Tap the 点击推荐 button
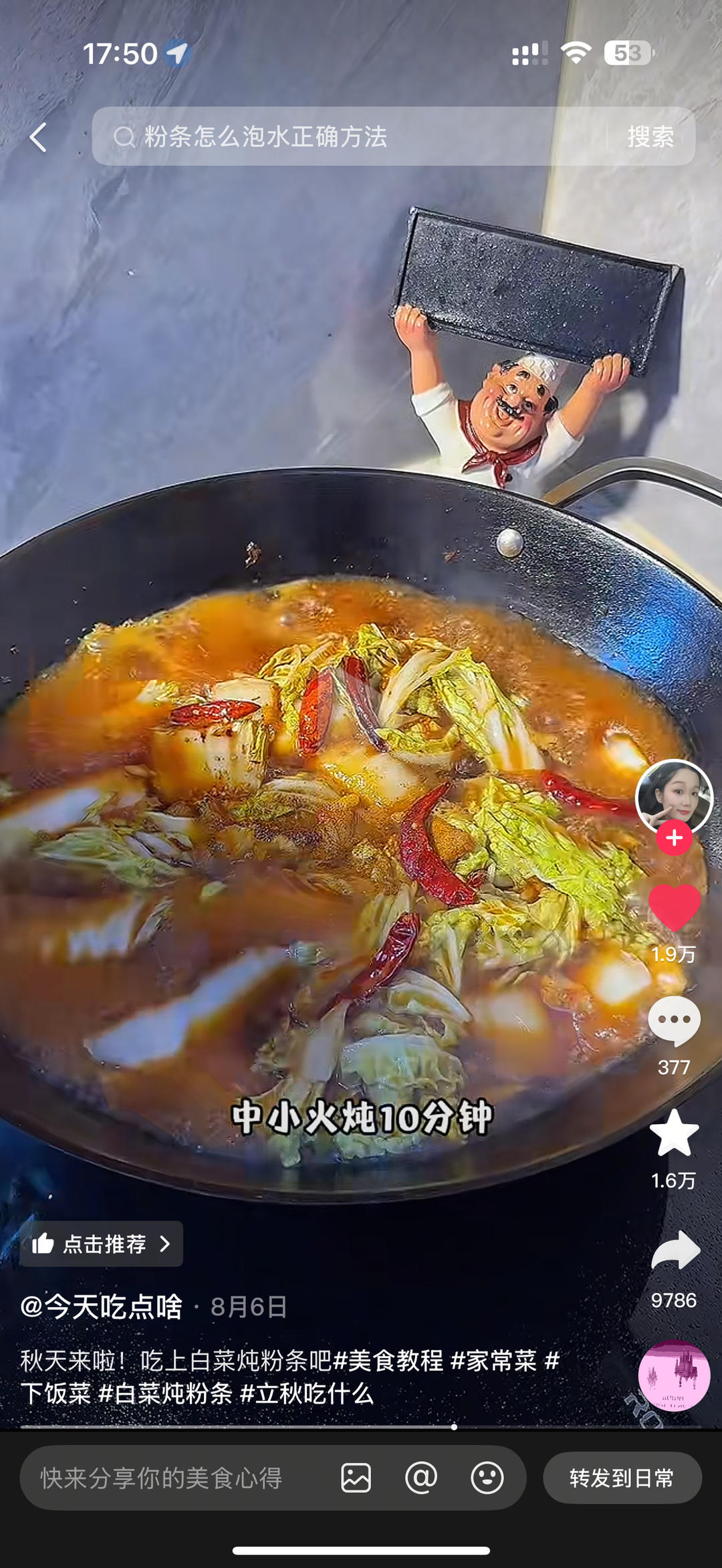 [x=102, y=1244]
